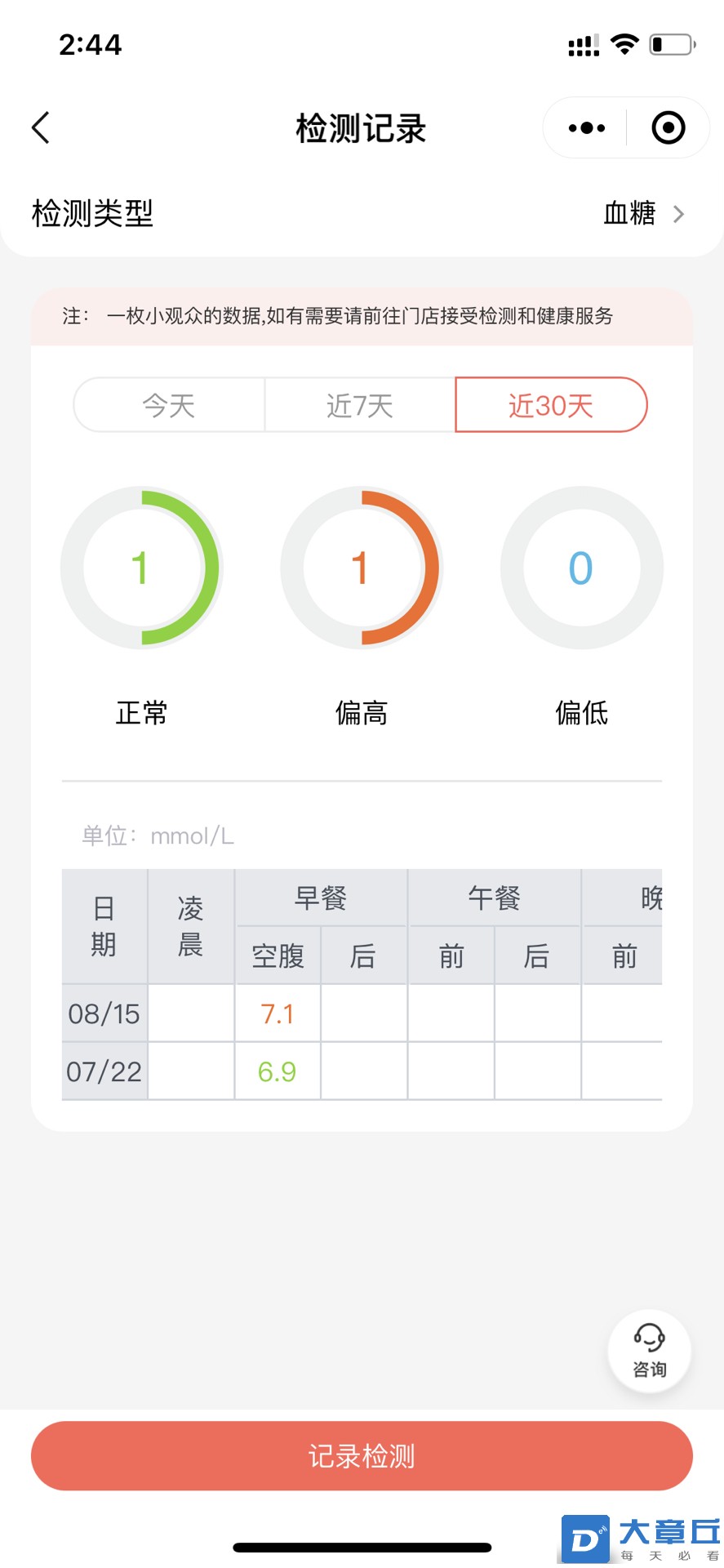The height and width of the screenshot is (1568, 724).
Task: Open the 咨询 customer service button
Action: click(650, 1351)
